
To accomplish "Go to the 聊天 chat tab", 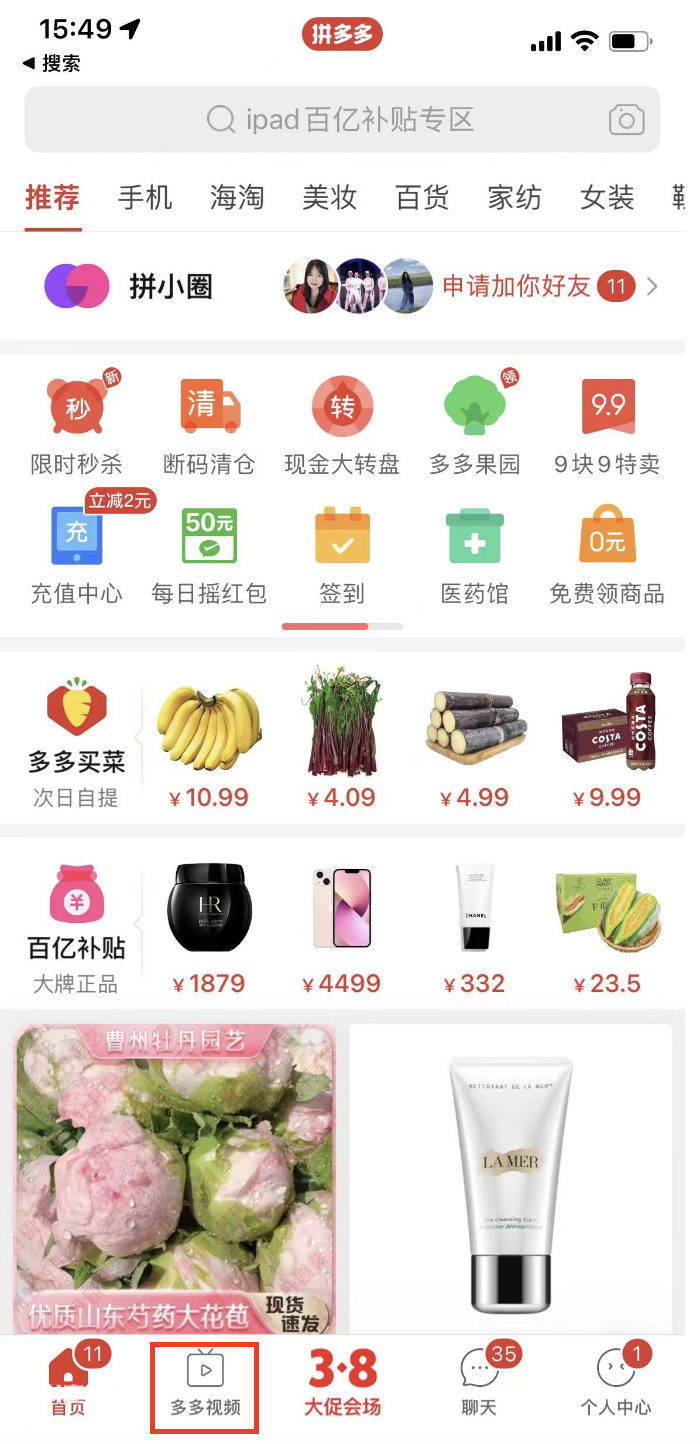I will coord(480,1385).
